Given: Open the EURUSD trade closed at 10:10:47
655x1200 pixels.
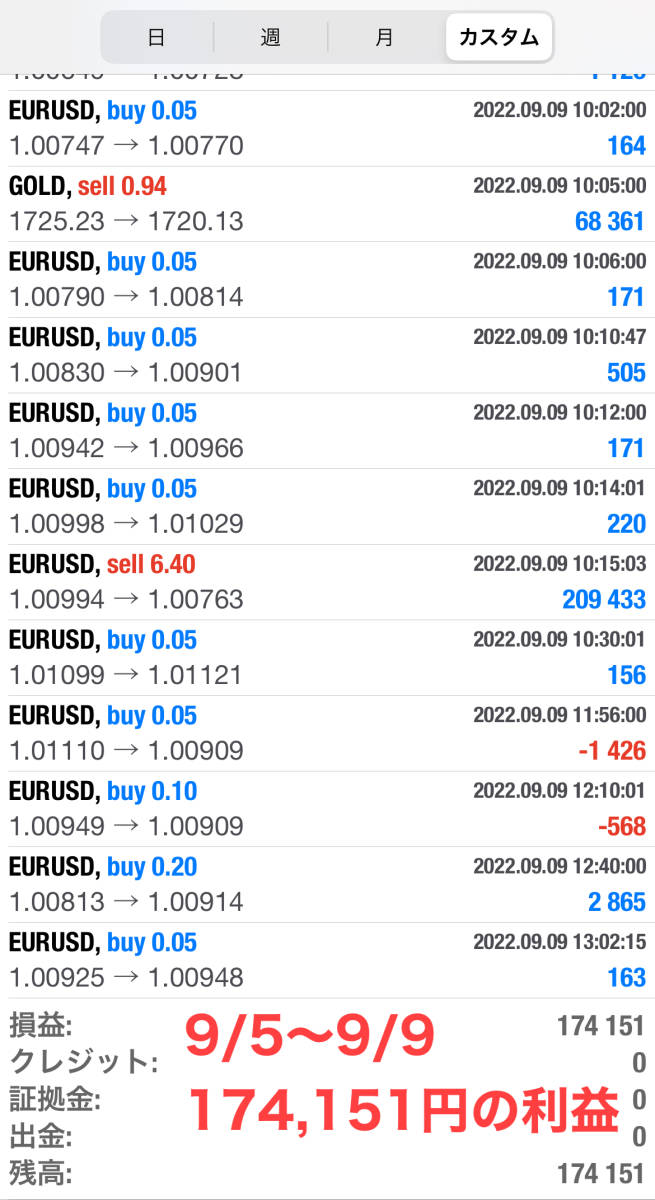Looking at the screenshot, I should coord(327,355).
